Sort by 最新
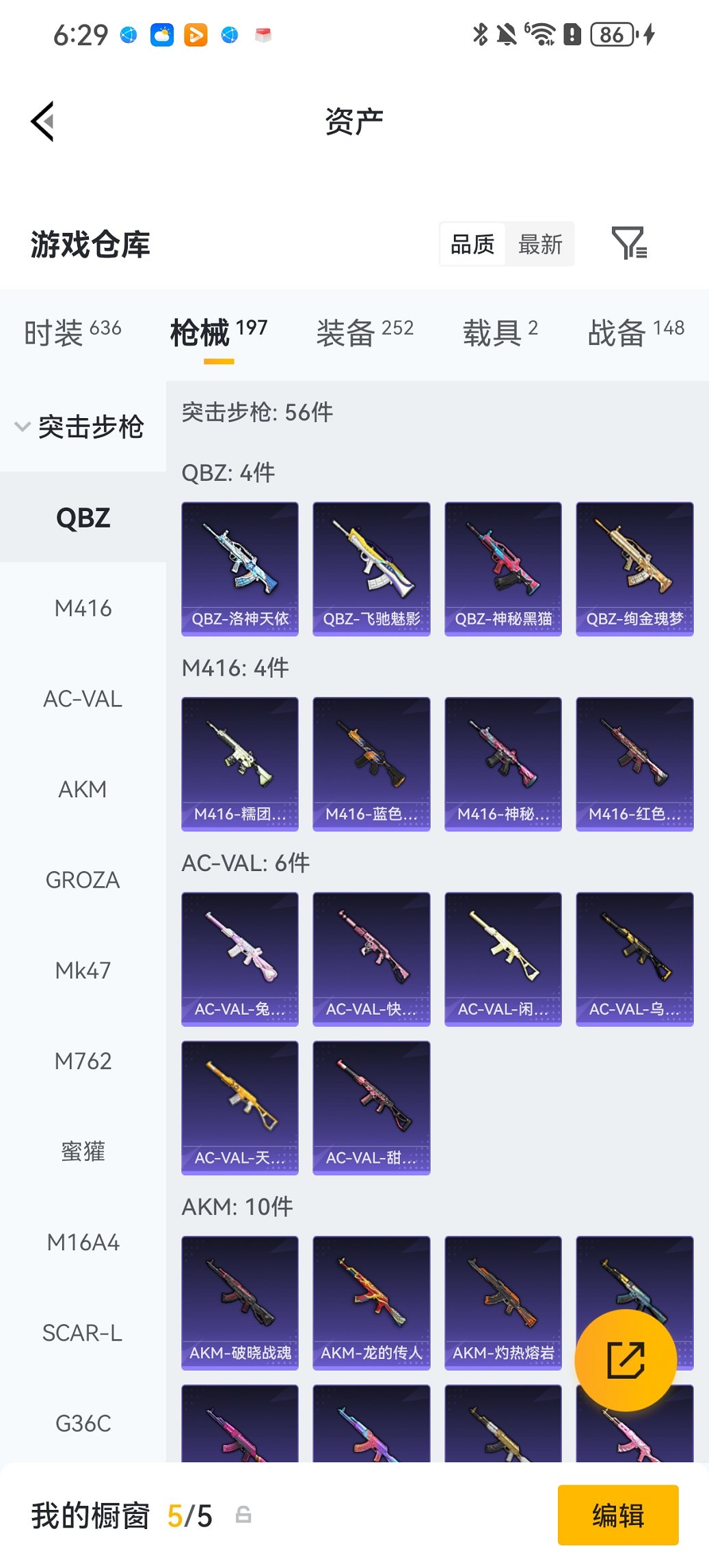 click(539, 244)
